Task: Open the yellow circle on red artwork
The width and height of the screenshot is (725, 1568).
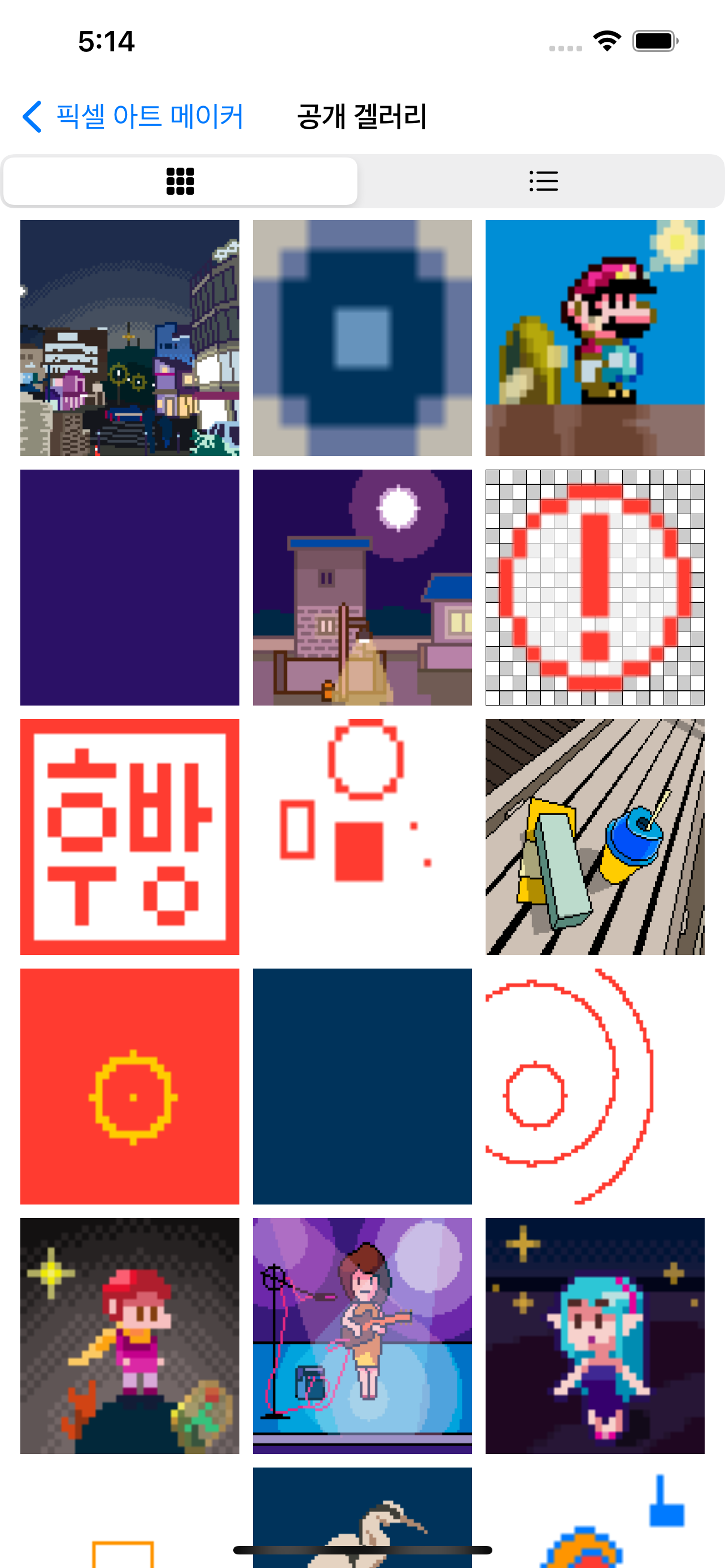Action: coord(130,1087)
